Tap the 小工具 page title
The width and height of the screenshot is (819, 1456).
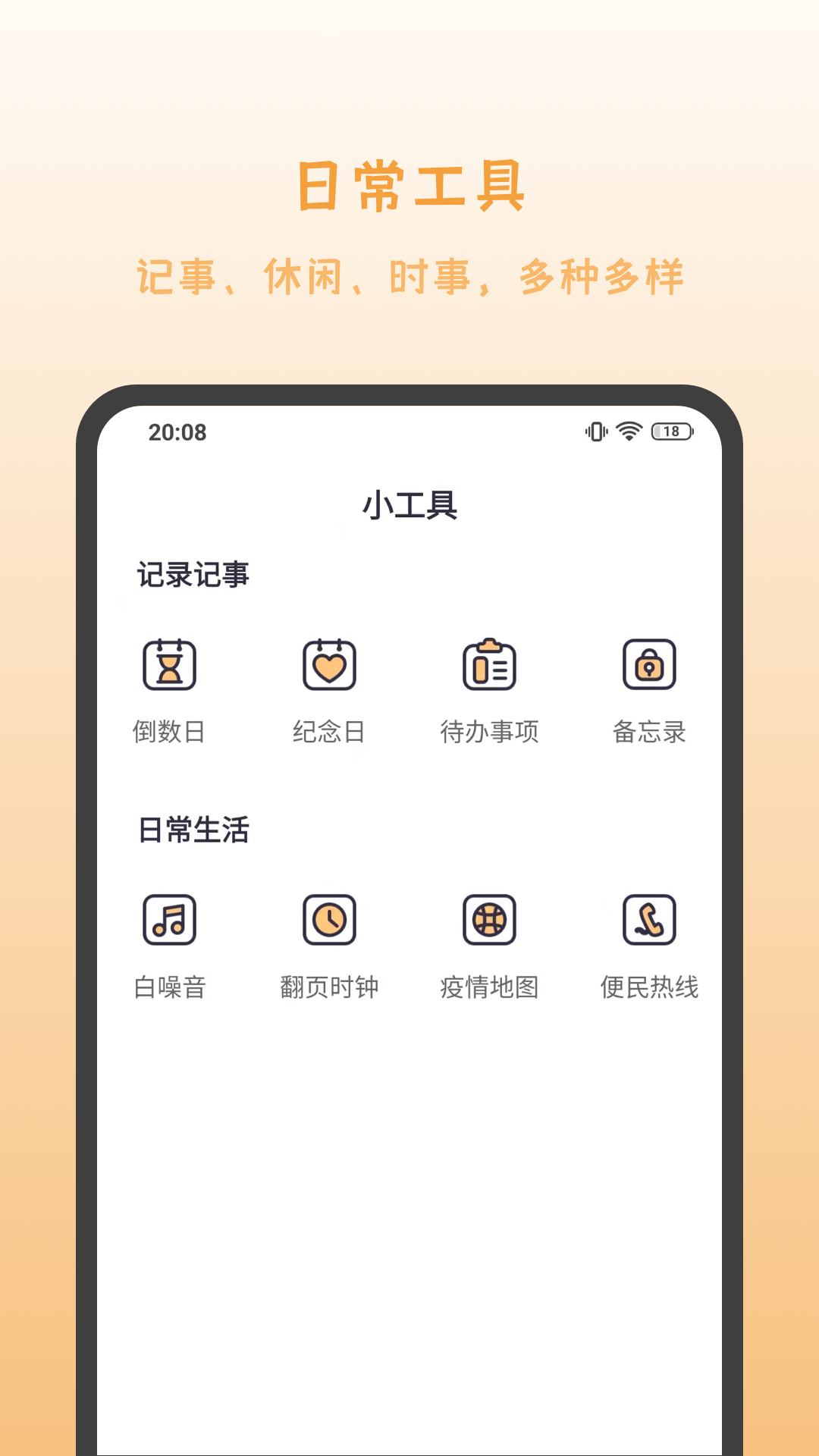(409, 504)
